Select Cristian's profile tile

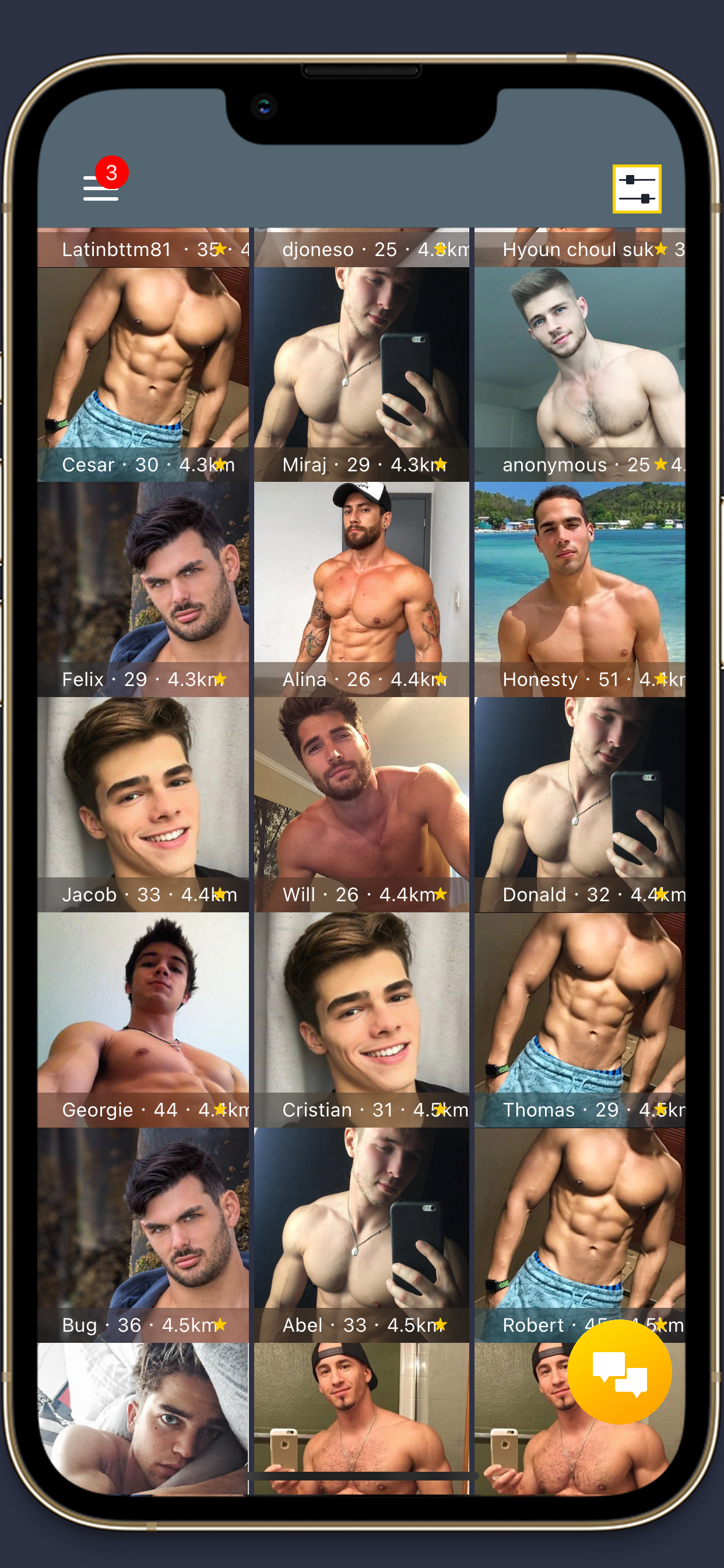pos(361,1020)
